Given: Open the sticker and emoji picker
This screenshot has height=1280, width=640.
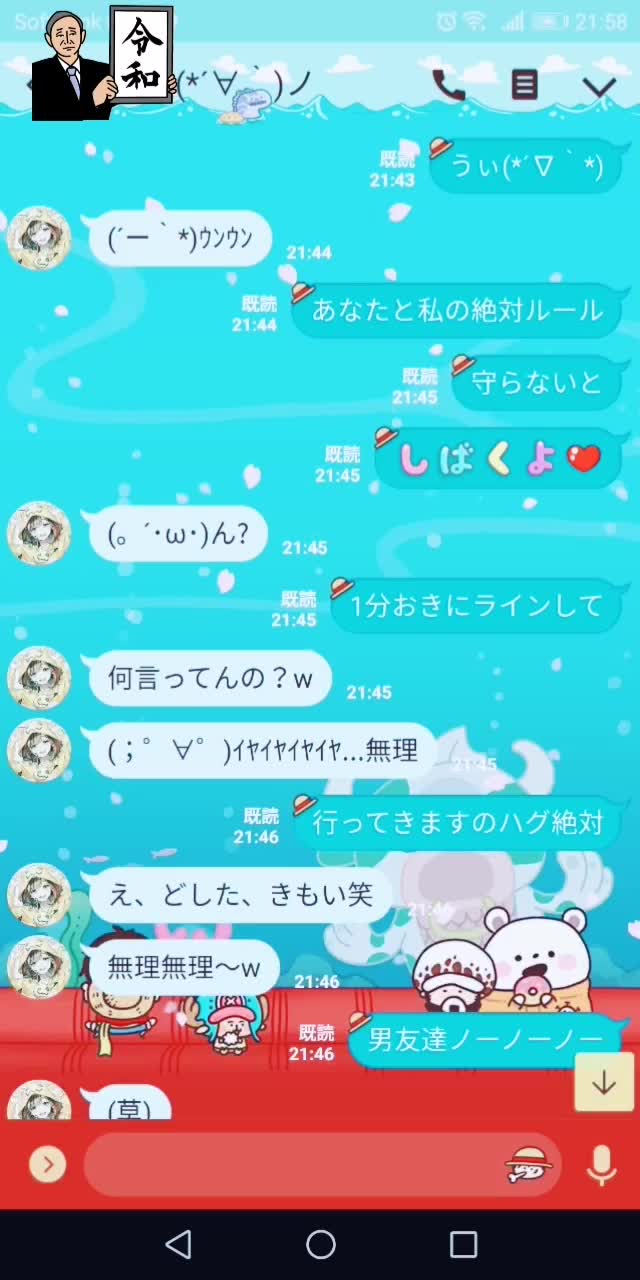Looking at the screenshot, I should pos(528,1165).
